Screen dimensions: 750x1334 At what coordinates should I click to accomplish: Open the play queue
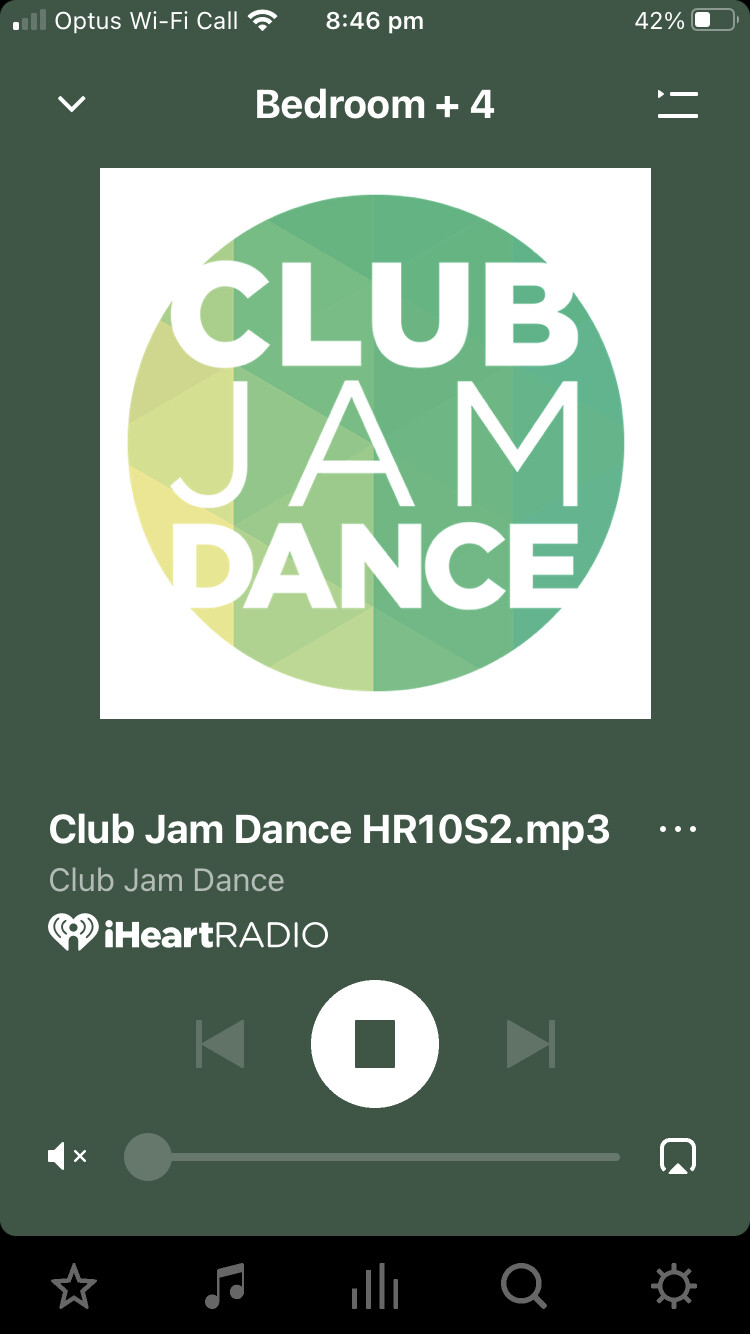pyautogui.click(x=677, y=104)
